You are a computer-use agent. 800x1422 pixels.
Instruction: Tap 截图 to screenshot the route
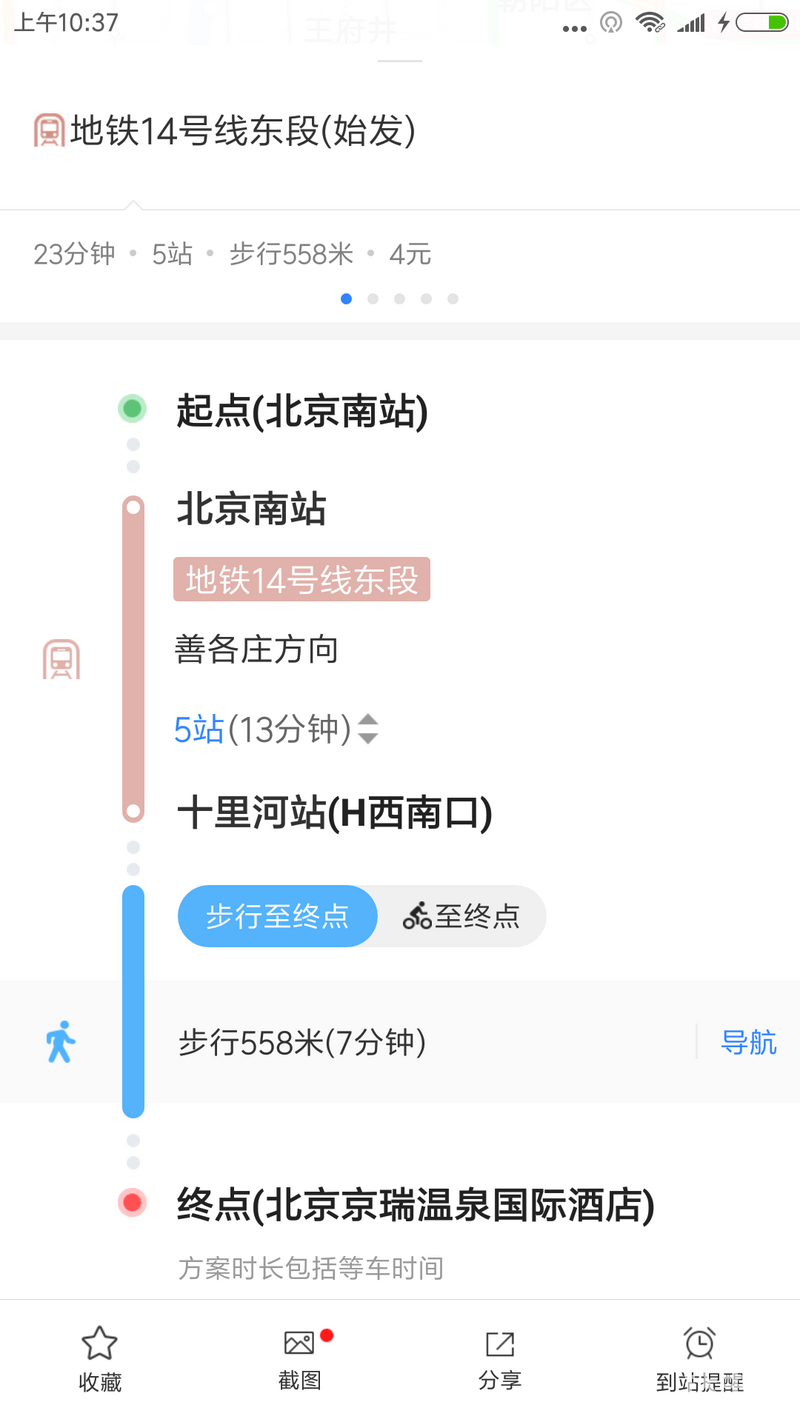[x=300, y=1360]
